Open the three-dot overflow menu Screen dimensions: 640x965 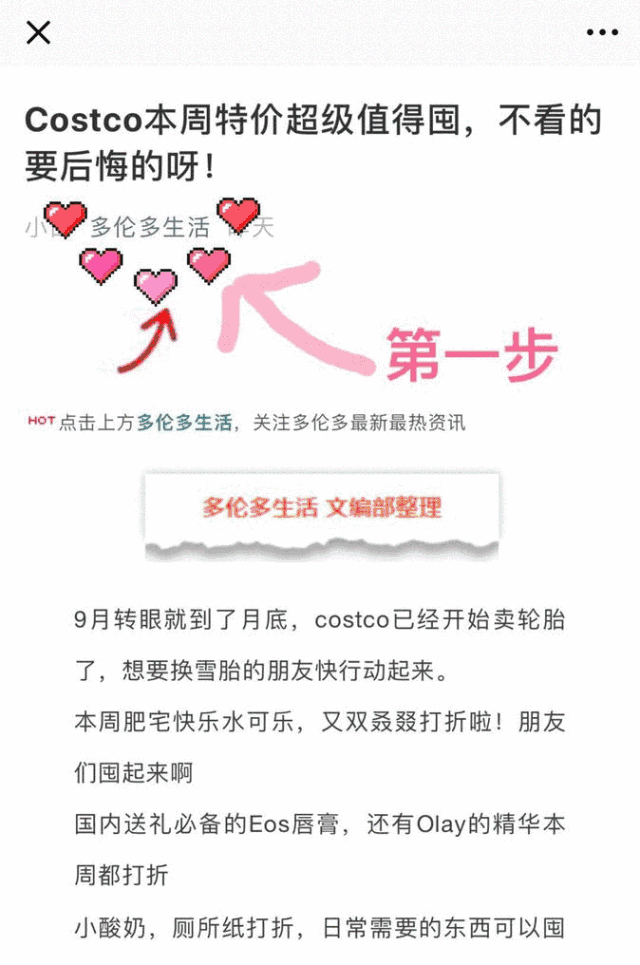[602, 33]
